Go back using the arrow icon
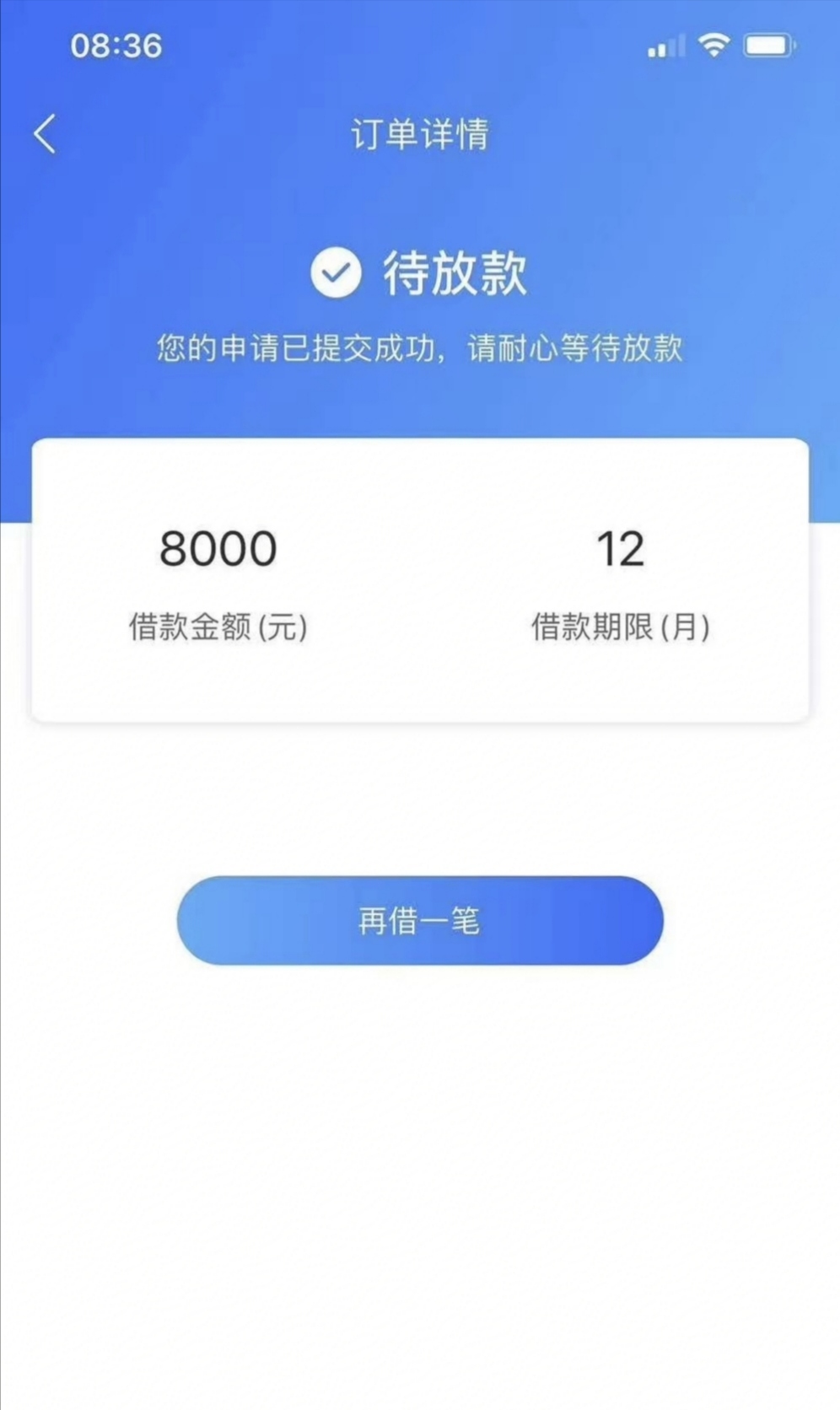840x1410 pixels. 45,134
